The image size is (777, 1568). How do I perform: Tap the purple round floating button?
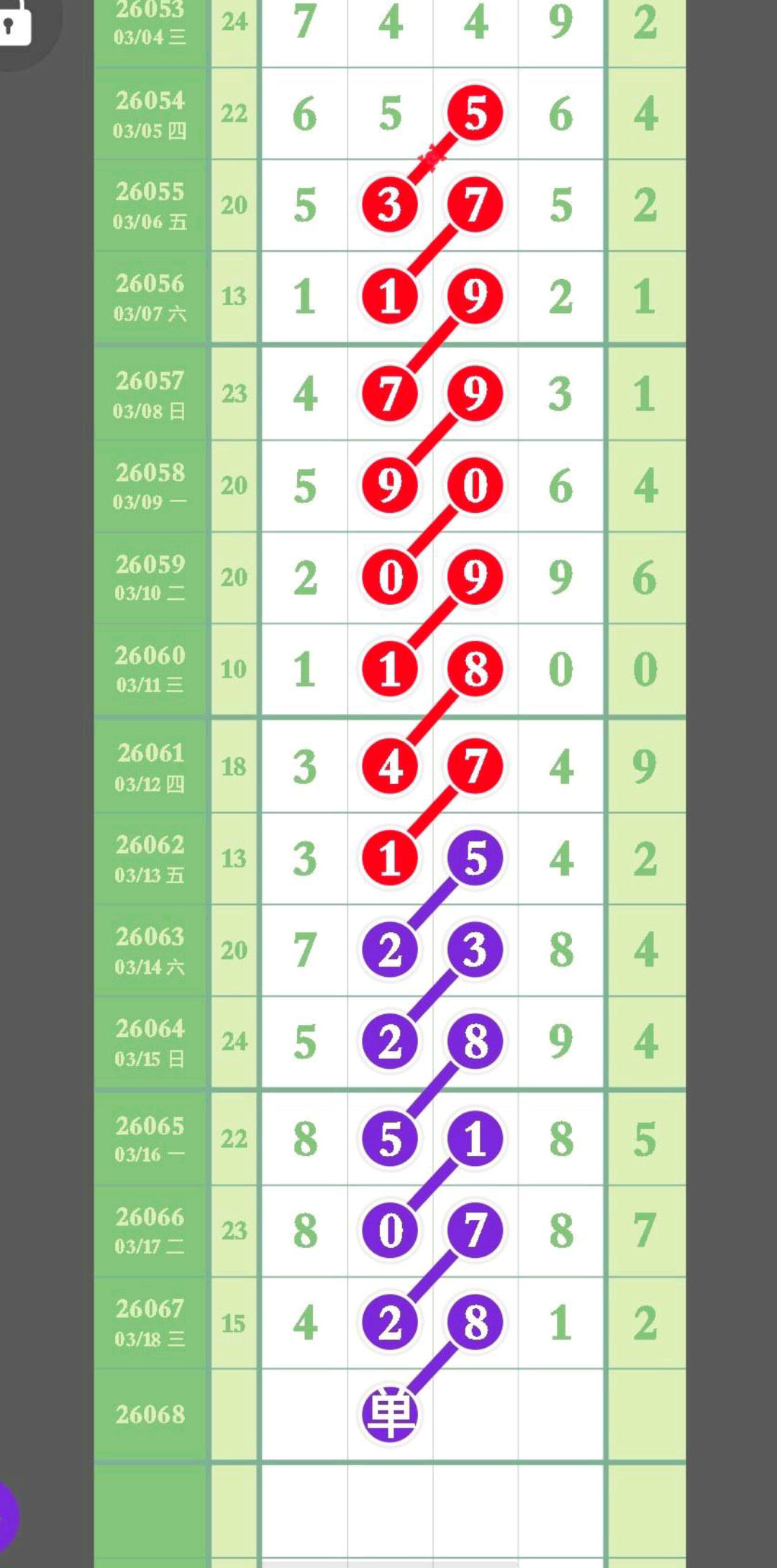[6, 1515]
